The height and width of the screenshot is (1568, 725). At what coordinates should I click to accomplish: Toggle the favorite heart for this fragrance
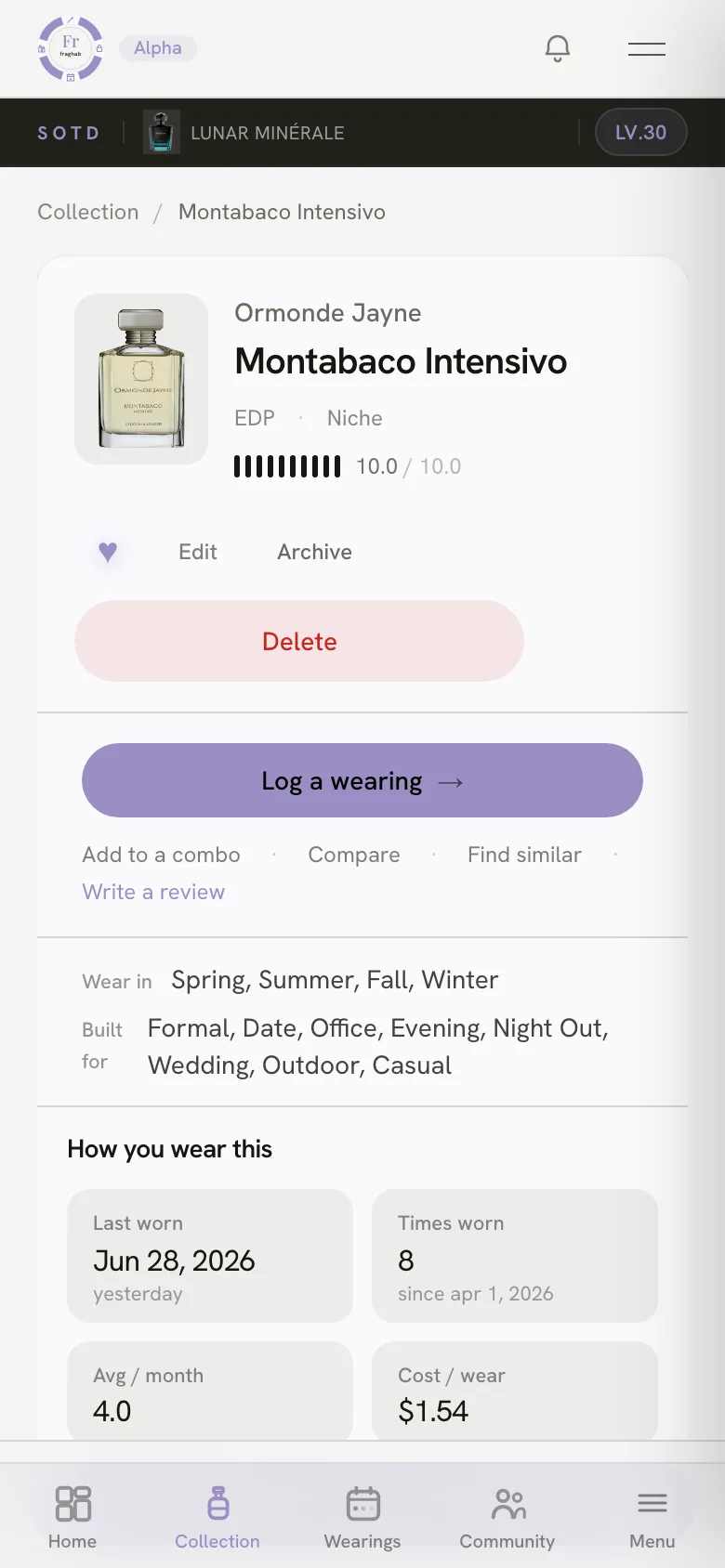click(108, 552)
